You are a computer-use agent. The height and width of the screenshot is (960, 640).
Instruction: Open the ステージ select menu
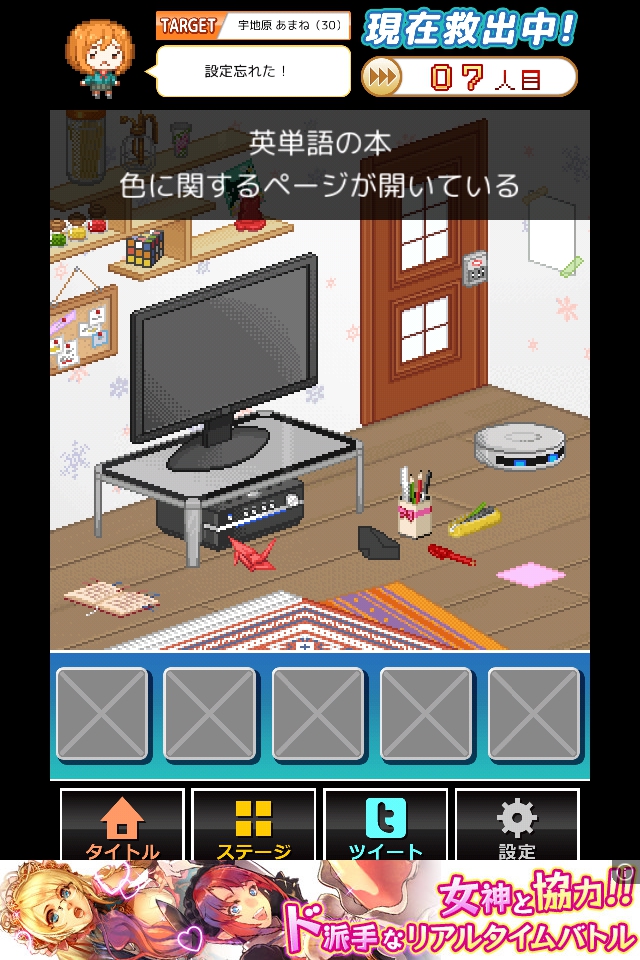point(254,826)
